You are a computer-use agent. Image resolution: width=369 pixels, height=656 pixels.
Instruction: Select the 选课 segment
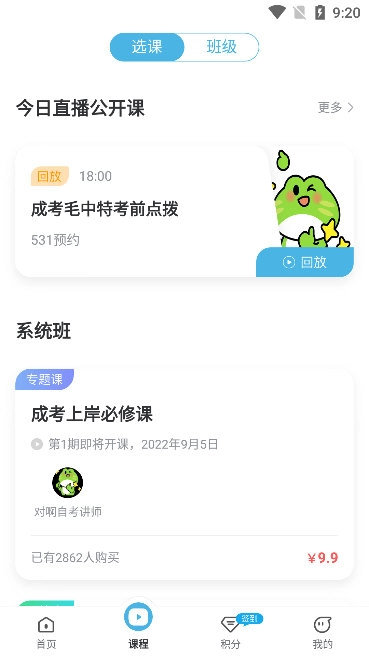tap(147, 47)
